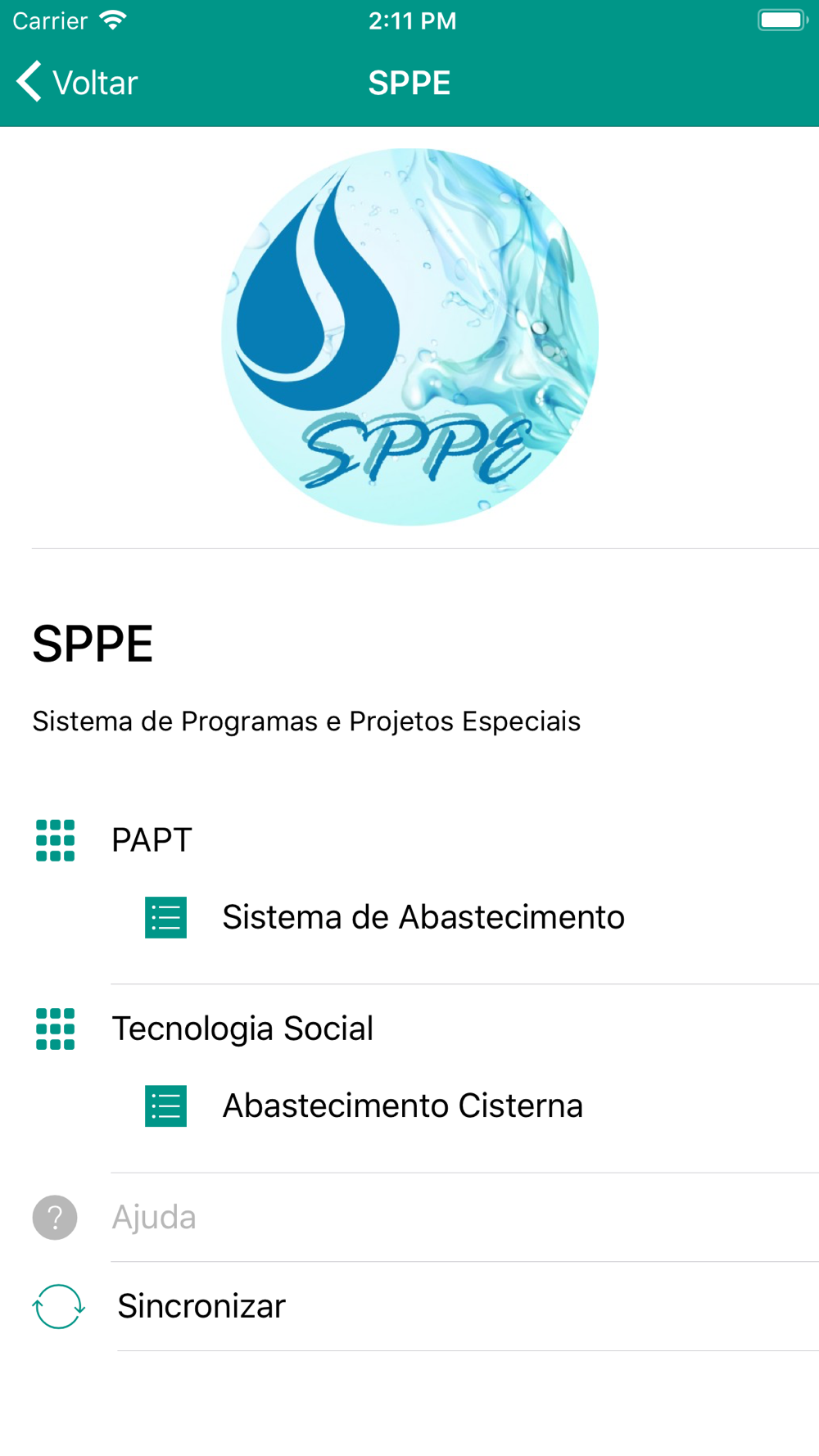Open the PAPT section
The height and width of the screenshot is (1456, 819).
409,840
